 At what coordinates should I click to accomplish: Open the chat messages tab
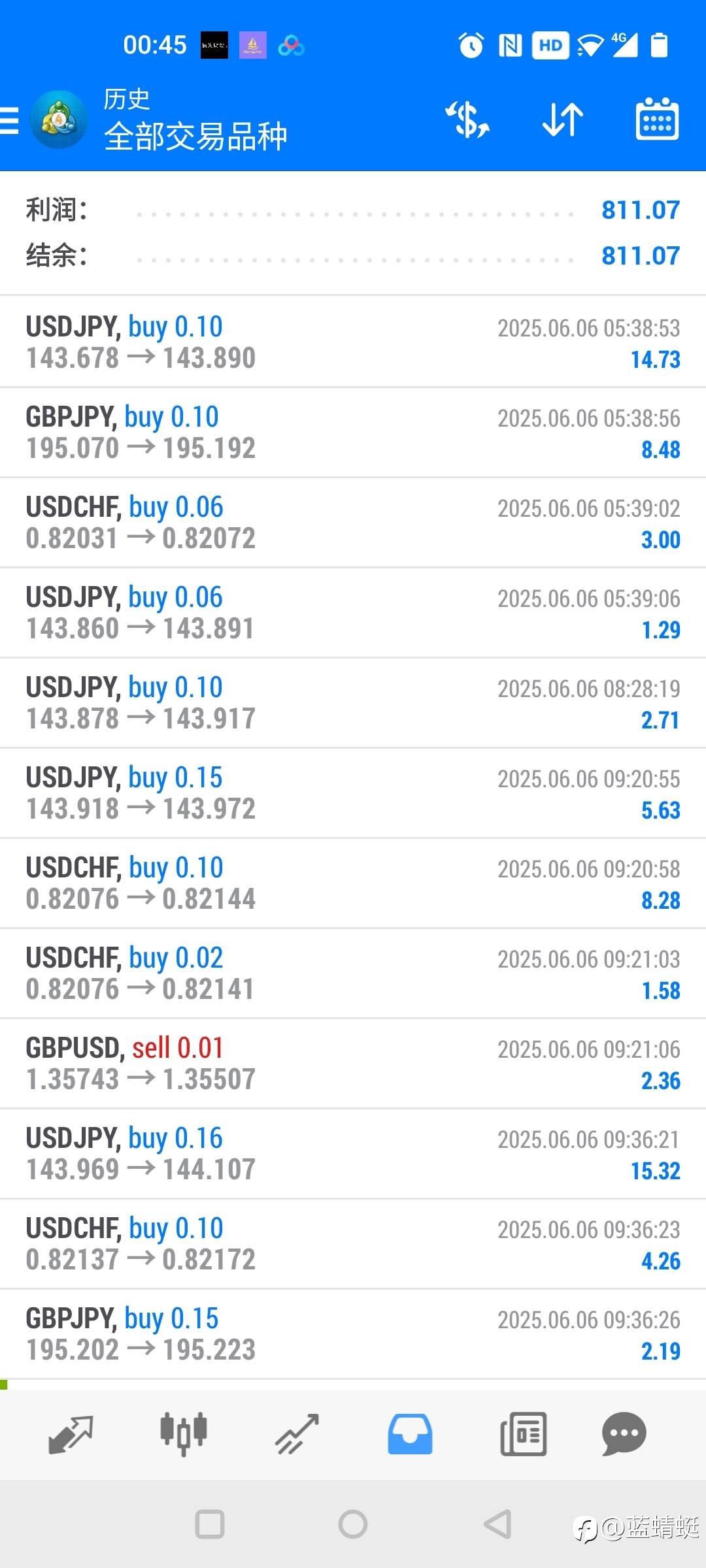tap(624, 1435)
